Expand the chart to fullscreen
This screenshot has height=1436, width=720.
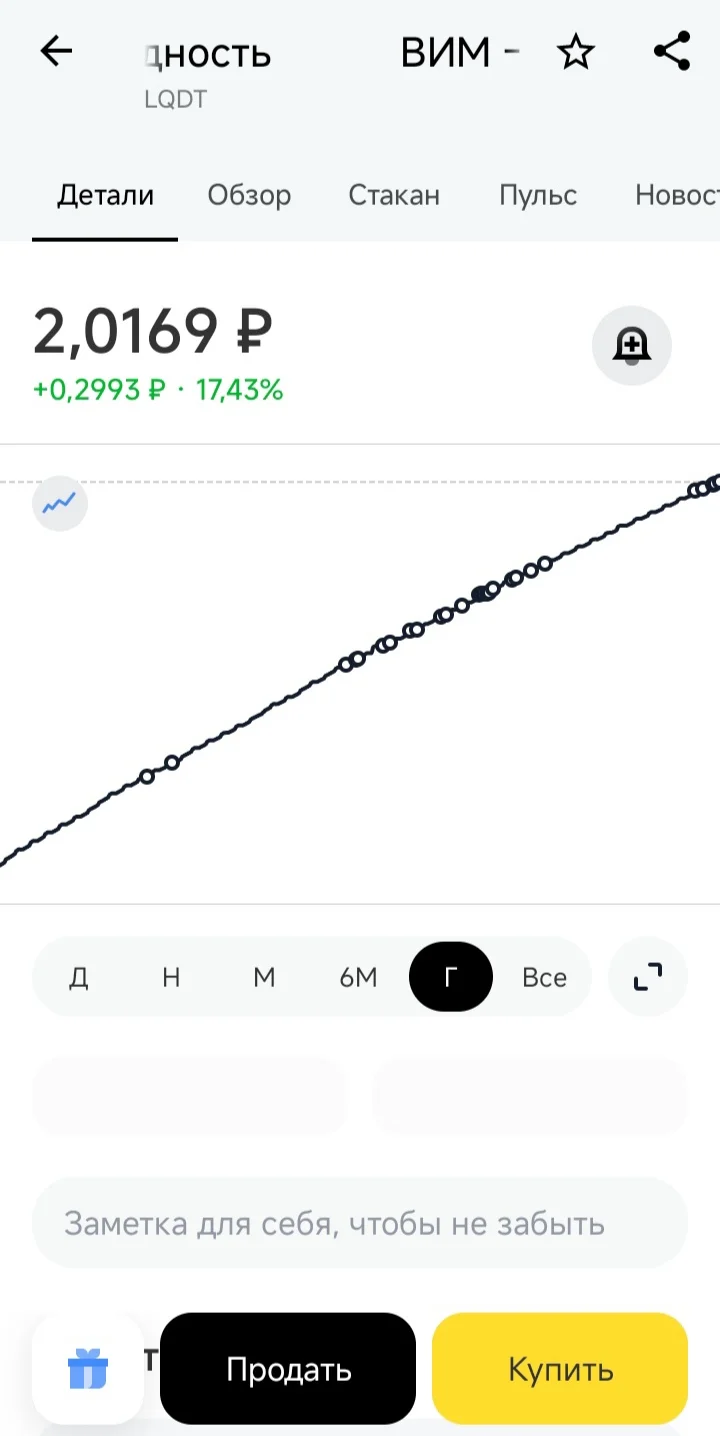(x=648, y=977)
